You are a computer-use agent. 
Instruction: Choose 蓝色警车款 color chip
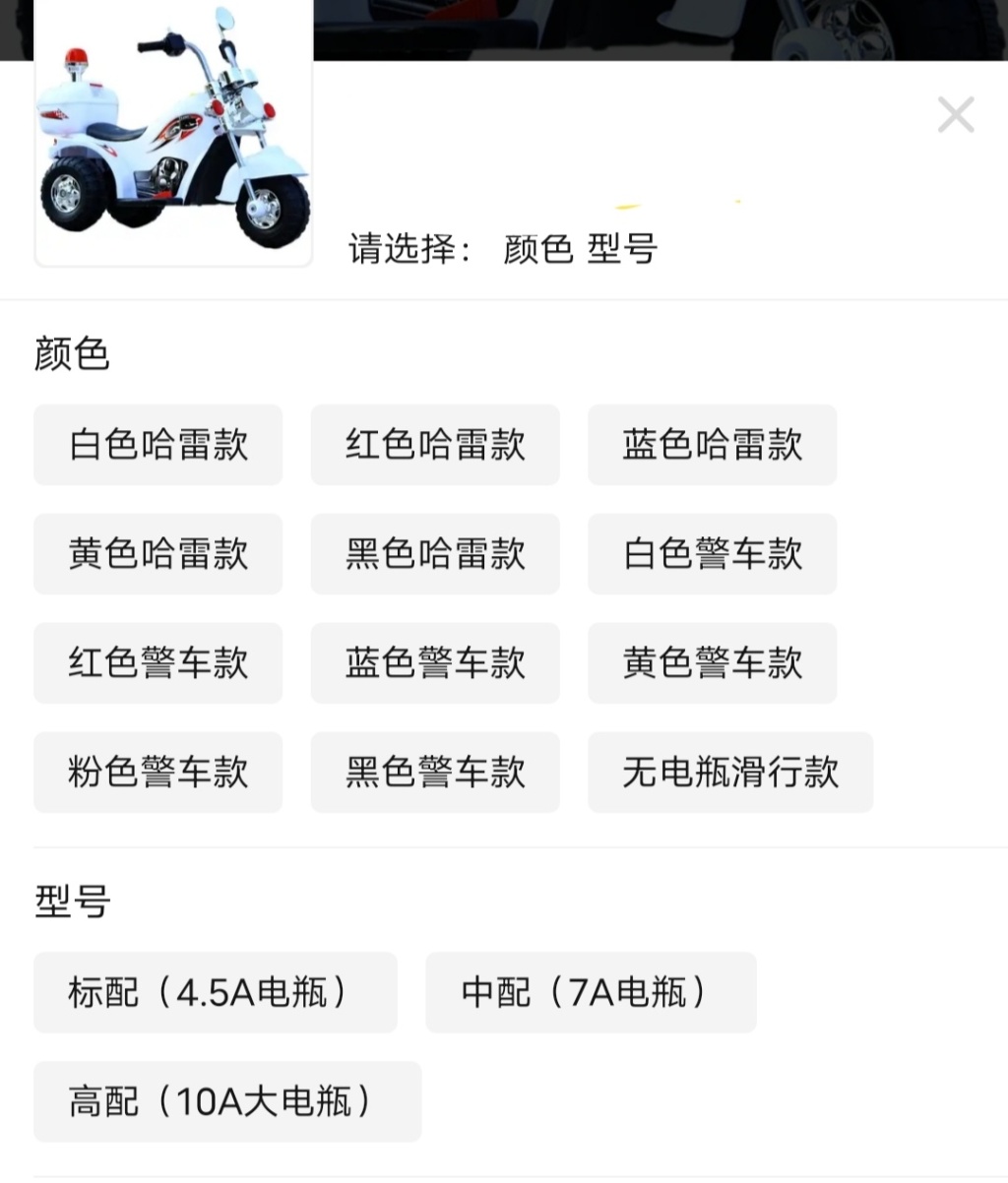click(435, 663)
